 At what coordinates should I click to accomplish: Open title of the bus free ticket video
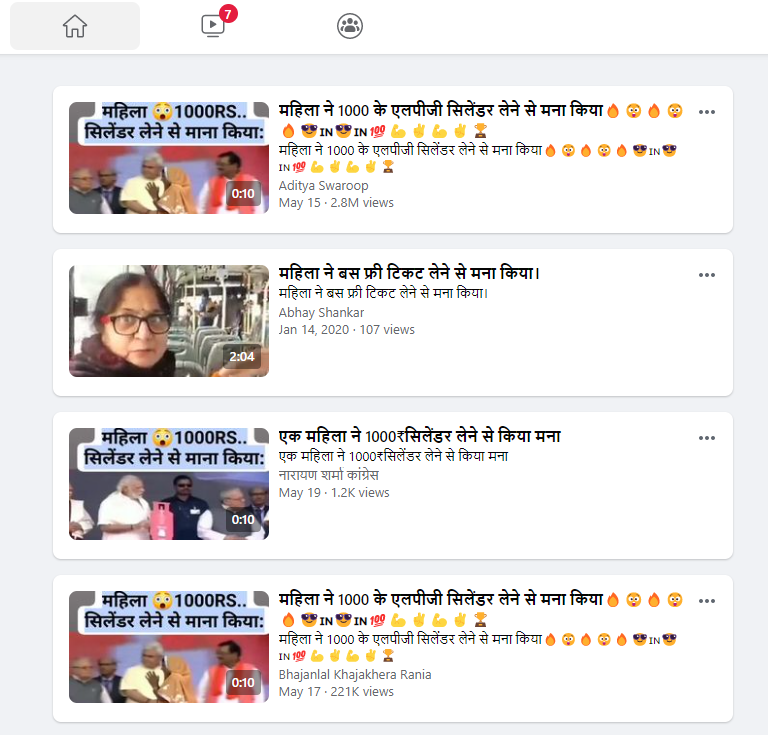coord(409,273)
